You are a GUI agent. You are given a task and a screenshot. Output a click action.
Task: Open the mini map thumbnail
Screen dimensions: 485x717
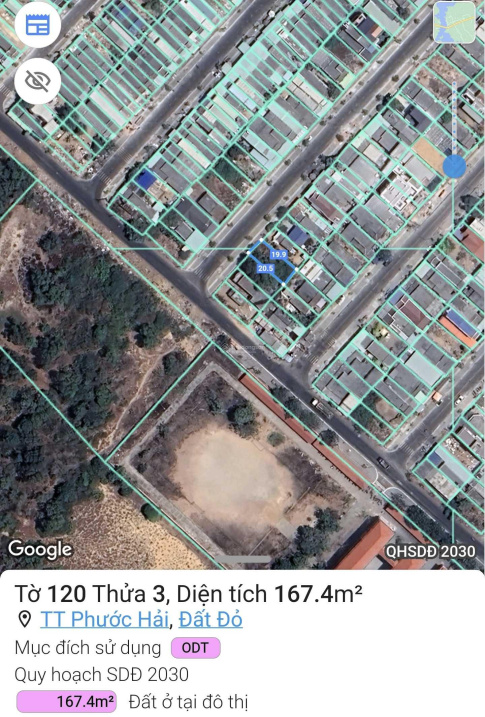pyautogui.click(x=454, y=22)
